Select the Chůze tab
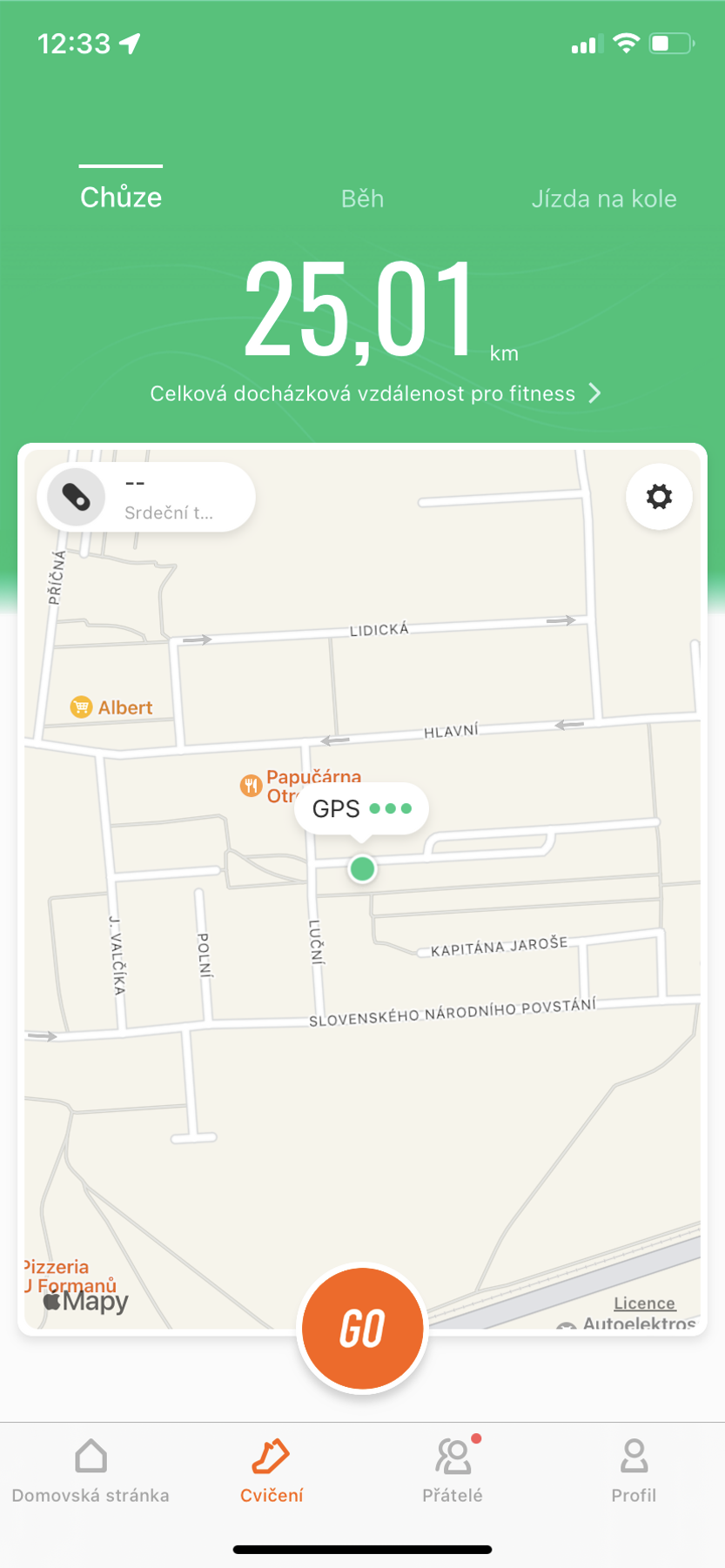 pos(121,198)
